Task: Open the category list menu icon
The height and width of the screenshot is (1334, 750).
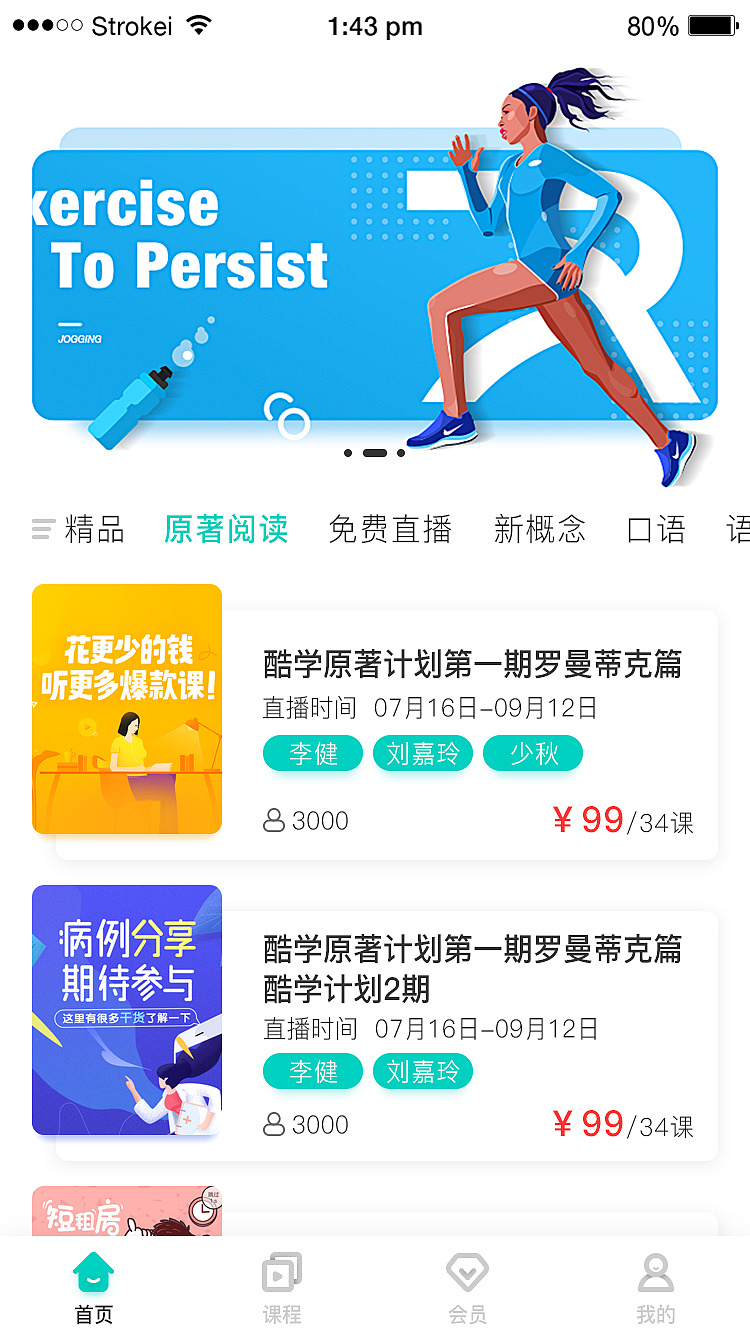Action: point(43,529)
